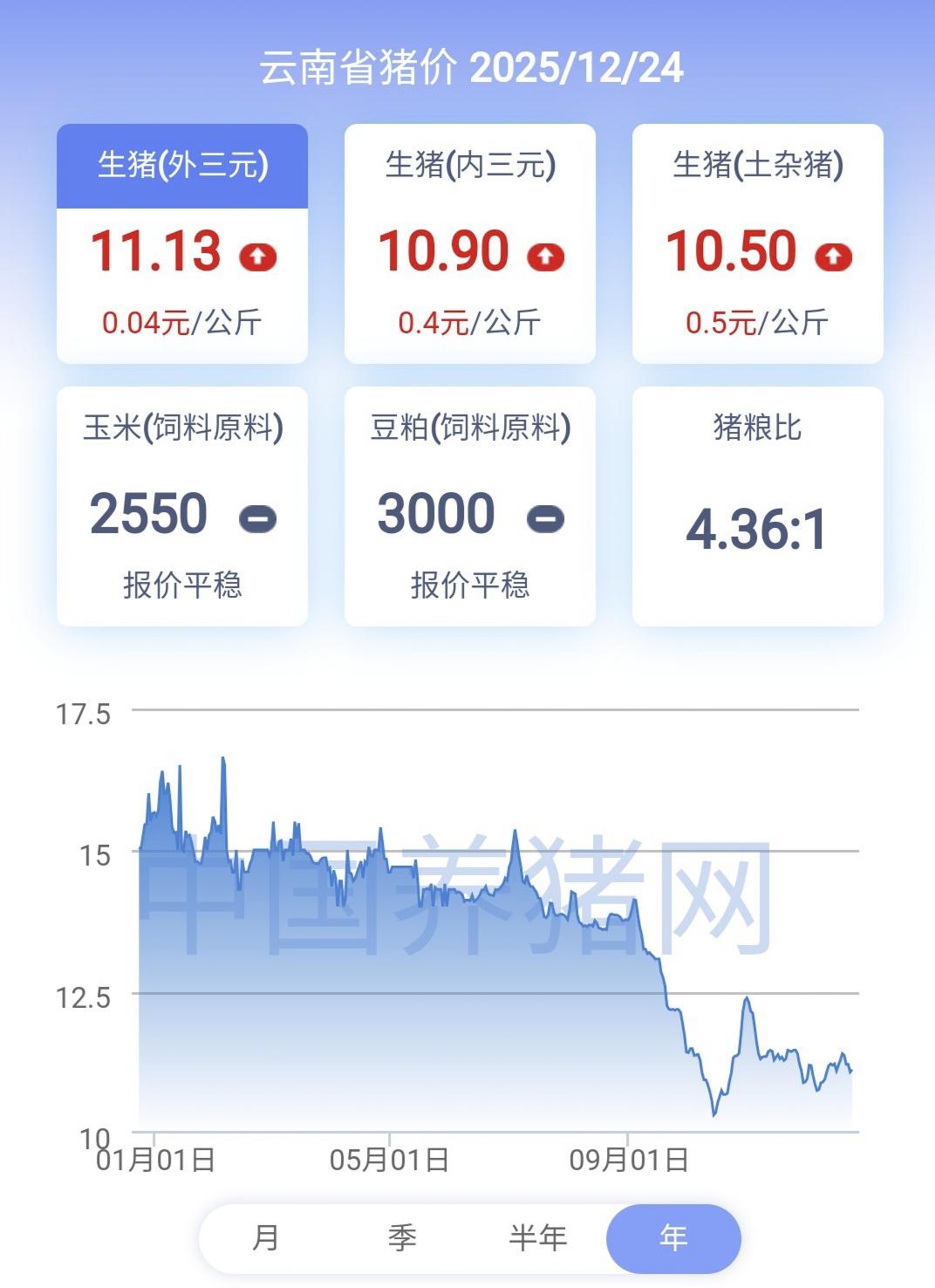
Task: Select the 生猪(内三元) price card
Action: click(470, 243)
